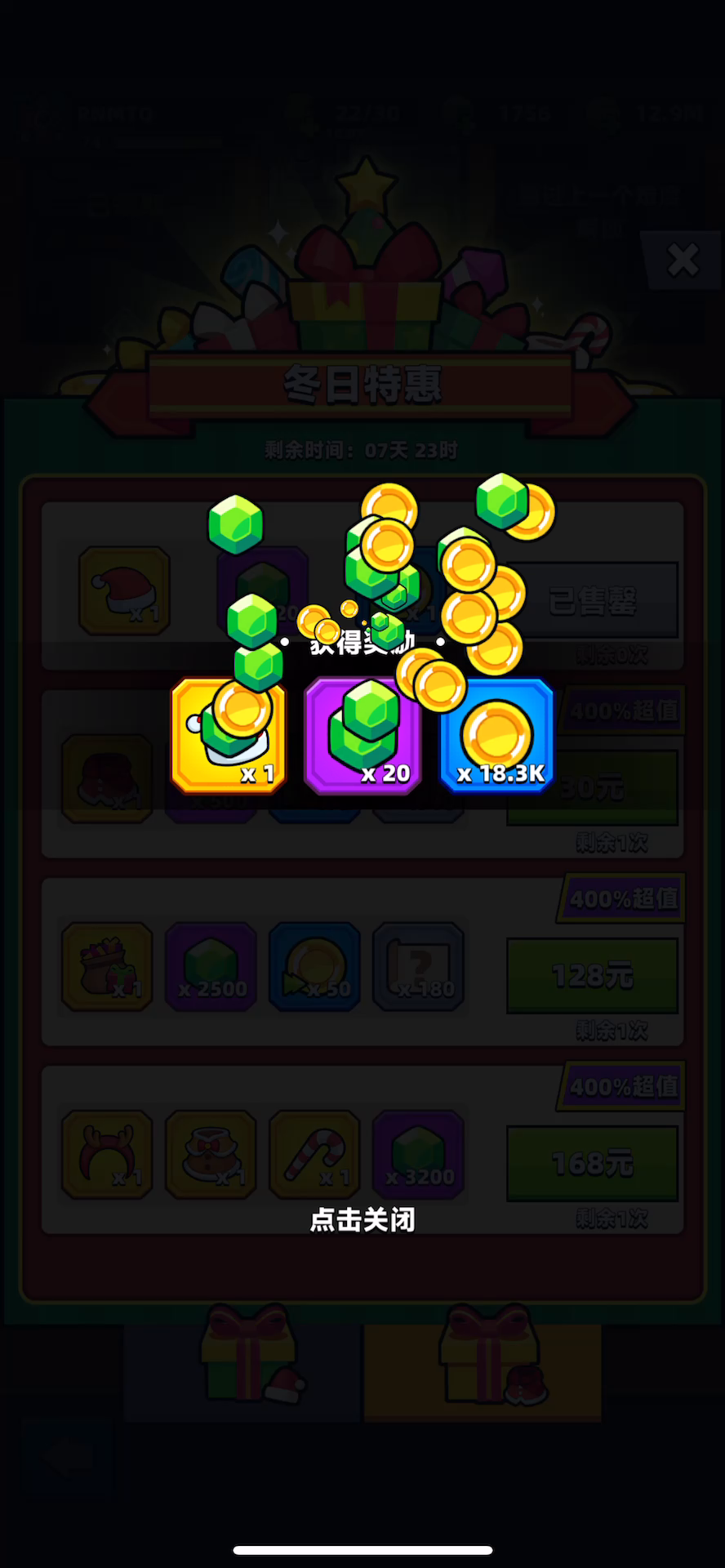Select the green gems x20 reward tile

pyautogui.click(x=362, y=736)
